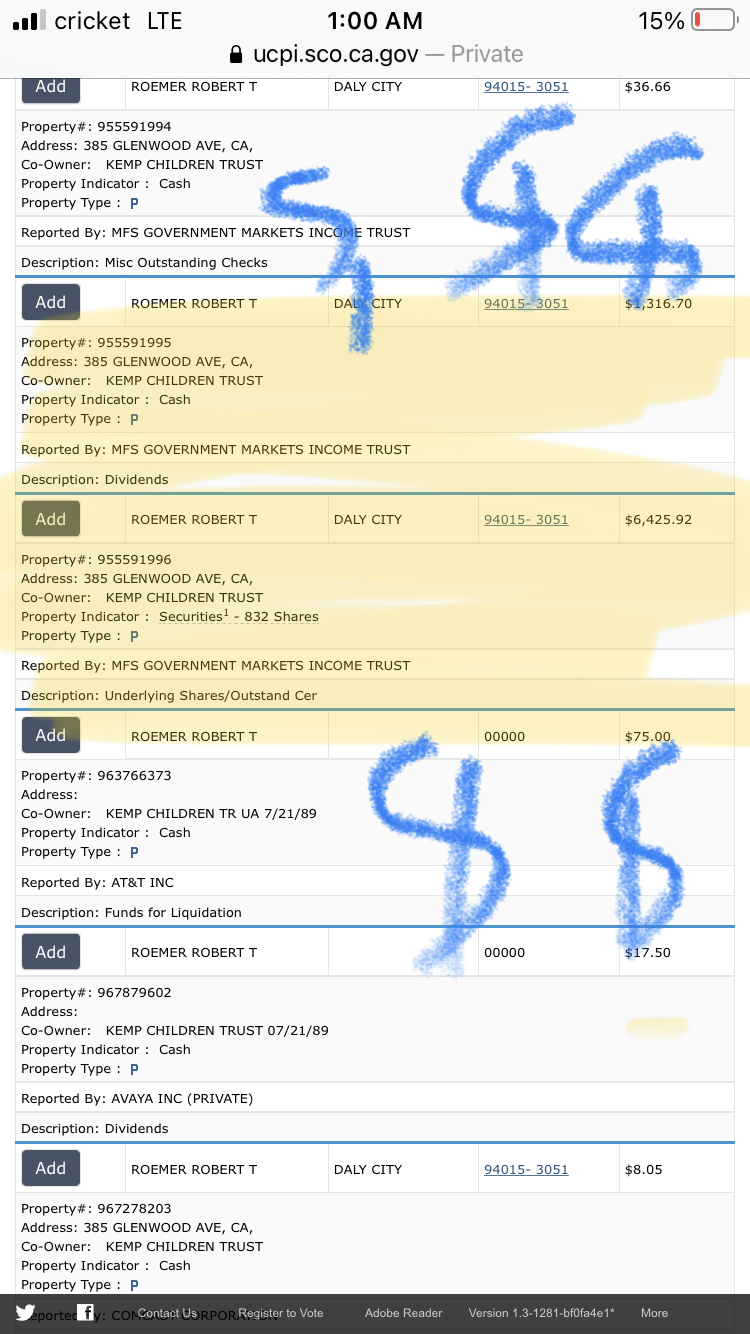Open the Facebook icon in footer
Viewport: 750px width, 1334px height.
(86, 1313)
